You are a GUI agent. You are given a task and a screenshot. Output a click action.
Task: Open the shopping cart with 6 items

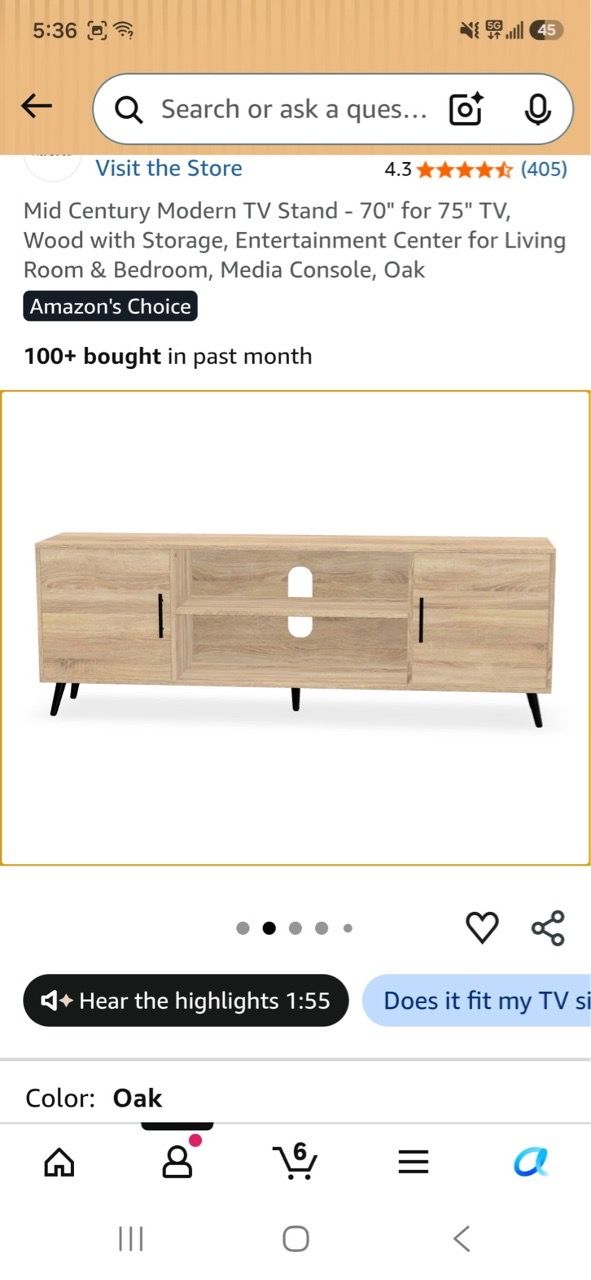(x=295, y=1160)
